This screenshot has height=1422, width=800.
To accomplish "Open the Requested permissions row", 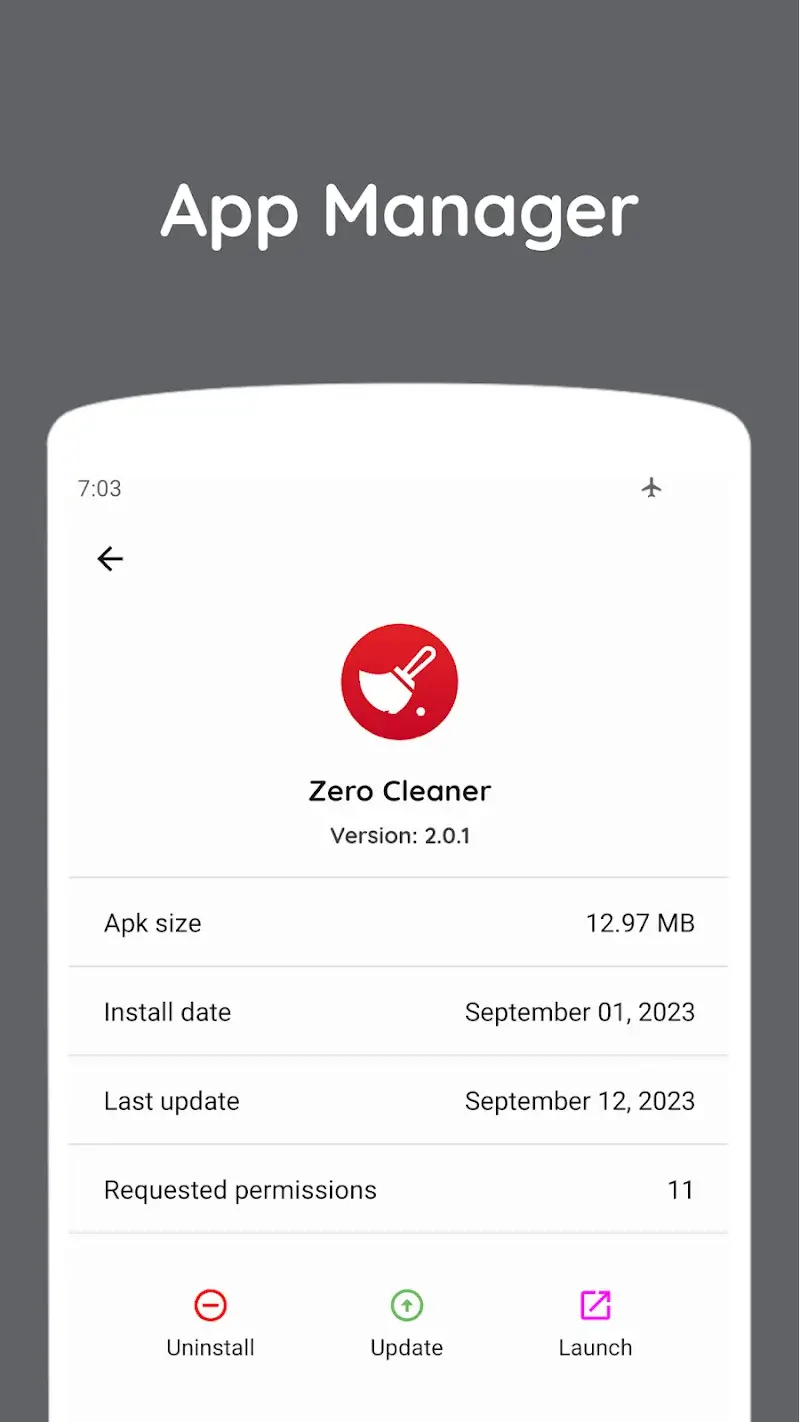I will [399, 1189].
